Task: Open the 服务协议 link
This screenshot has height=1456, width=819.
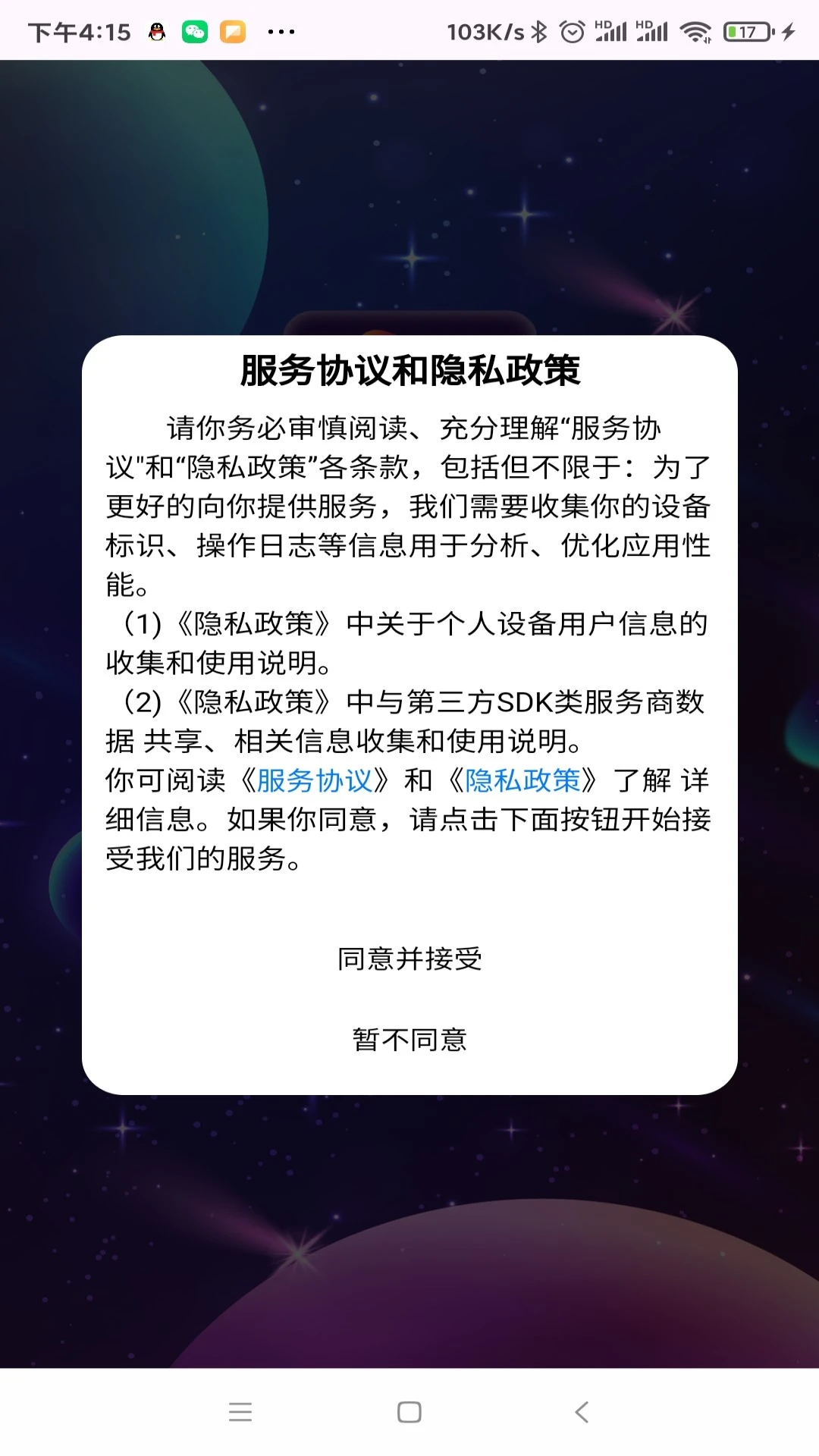Action: pyautogui.click(x=314, y=780)
